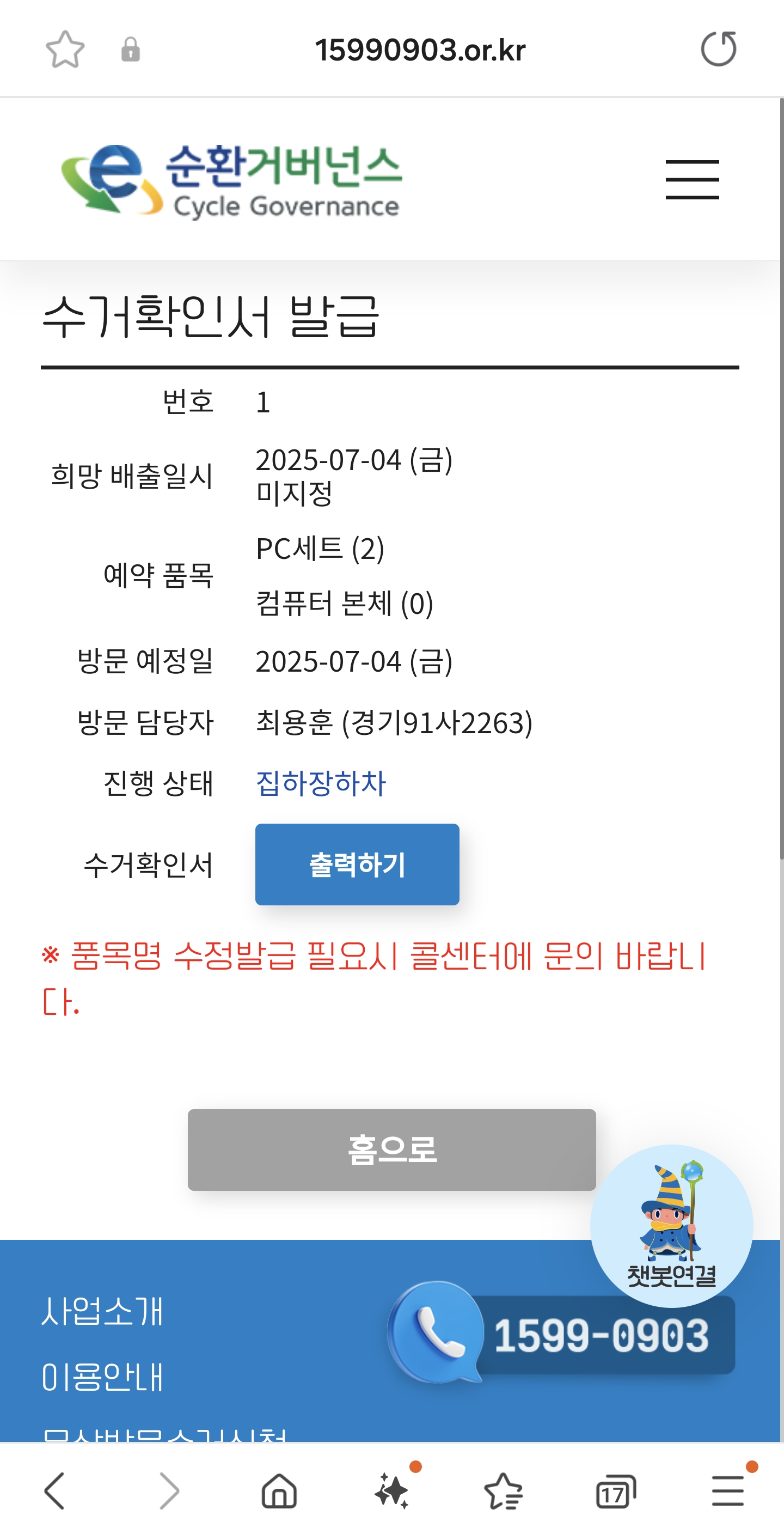784x1540 pixels.
Task: Return home with the 홈으로 button
Action: coord(391,1149)
